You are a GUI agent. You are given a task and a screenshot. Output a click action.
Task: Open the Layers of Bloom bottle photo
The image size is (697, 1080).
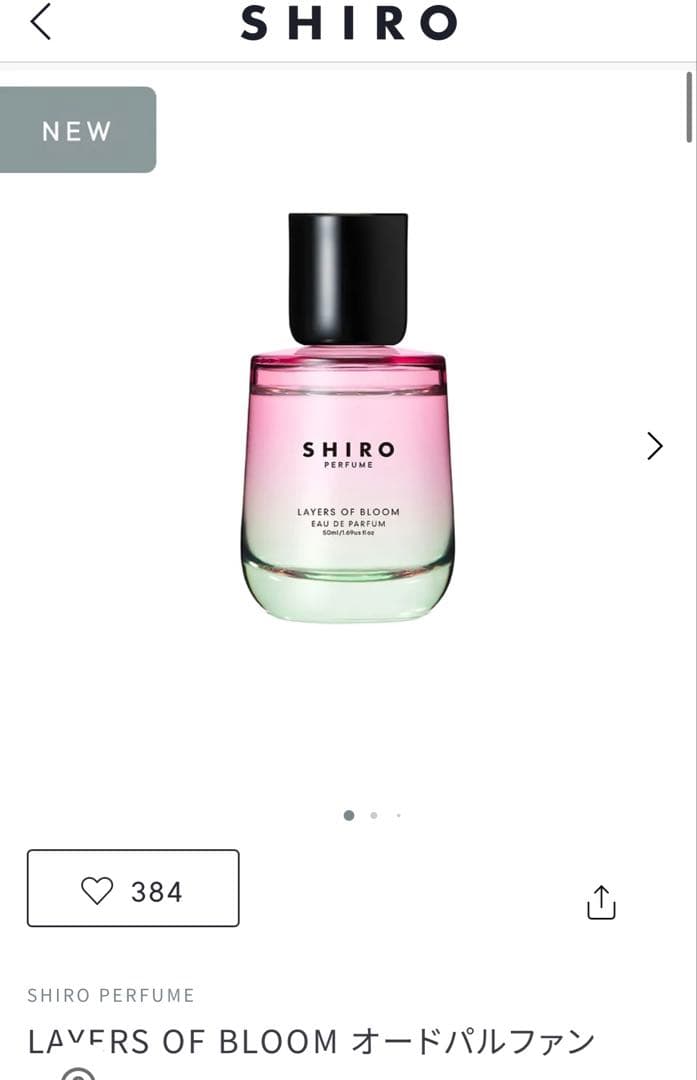click(x=348, y=418)
